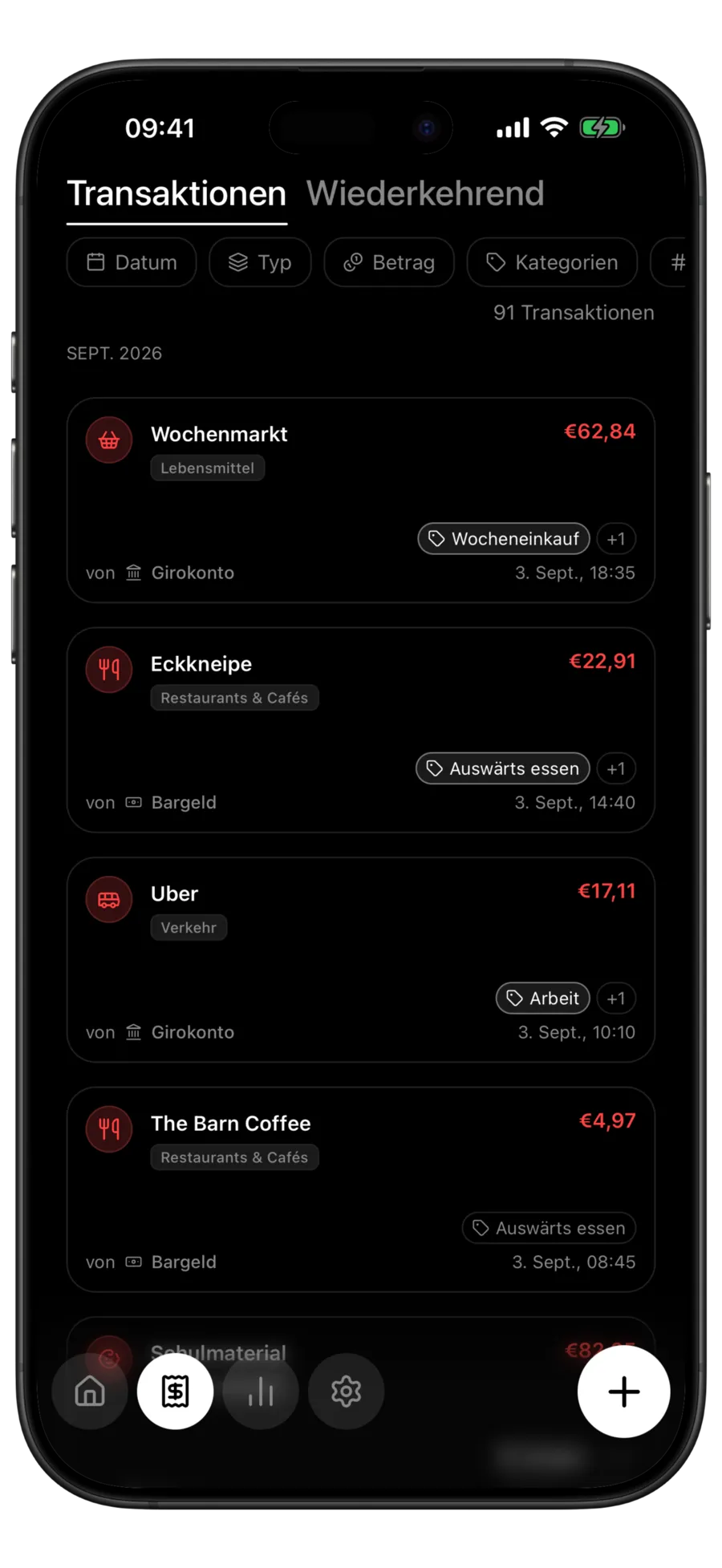Tap the Wocheneinkauf tag
The image size is (722, 1568).
504,539
